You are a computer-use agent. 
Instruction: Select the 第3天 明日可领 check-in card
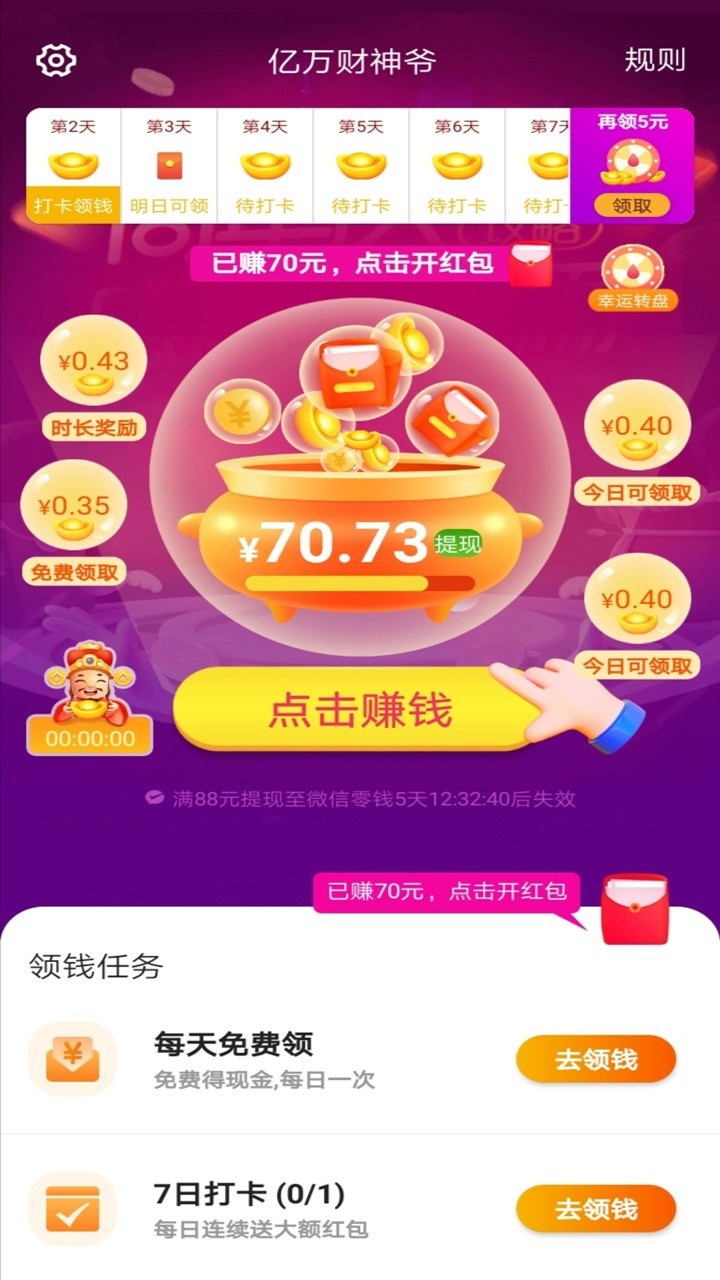coord(169,166)
